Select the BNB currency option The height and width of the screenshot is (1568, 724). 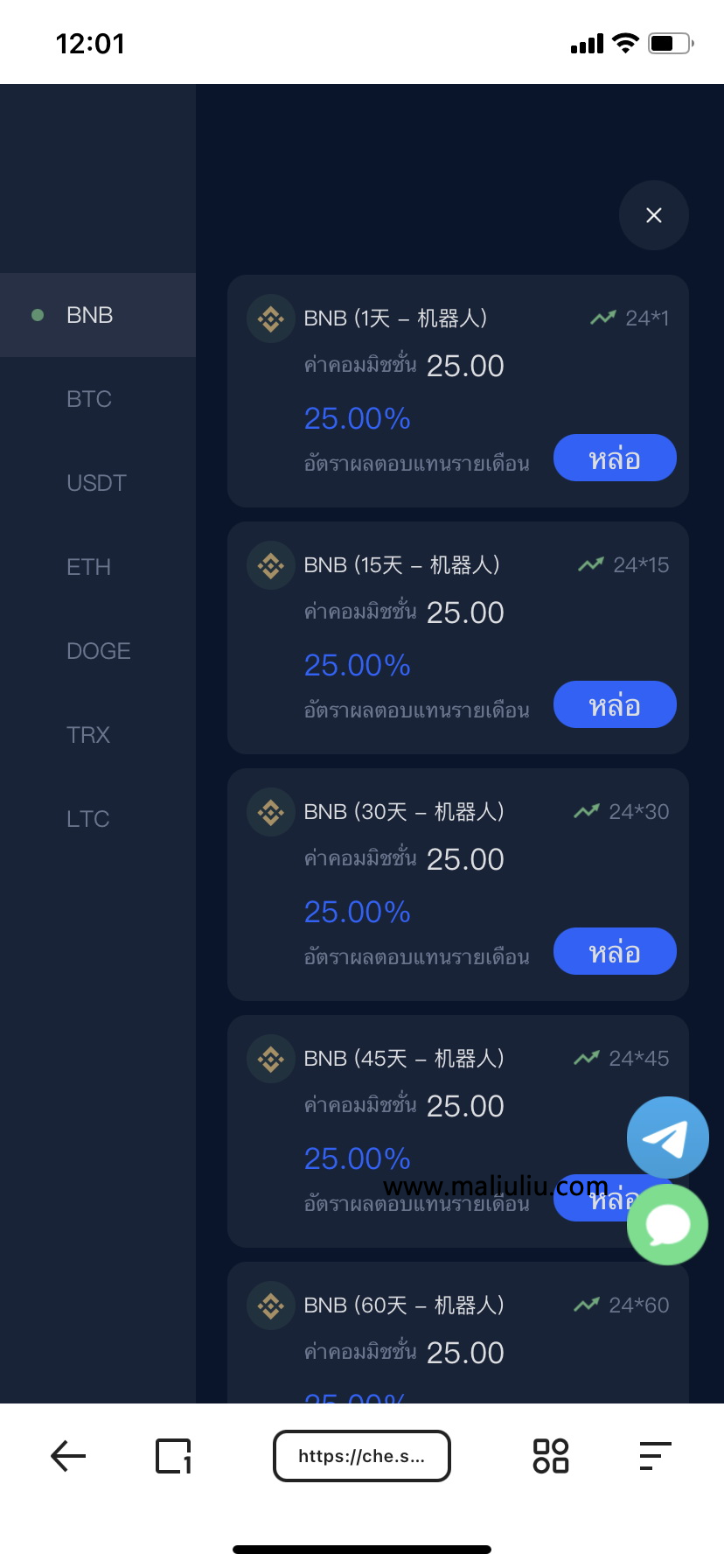tap(88, 315)
